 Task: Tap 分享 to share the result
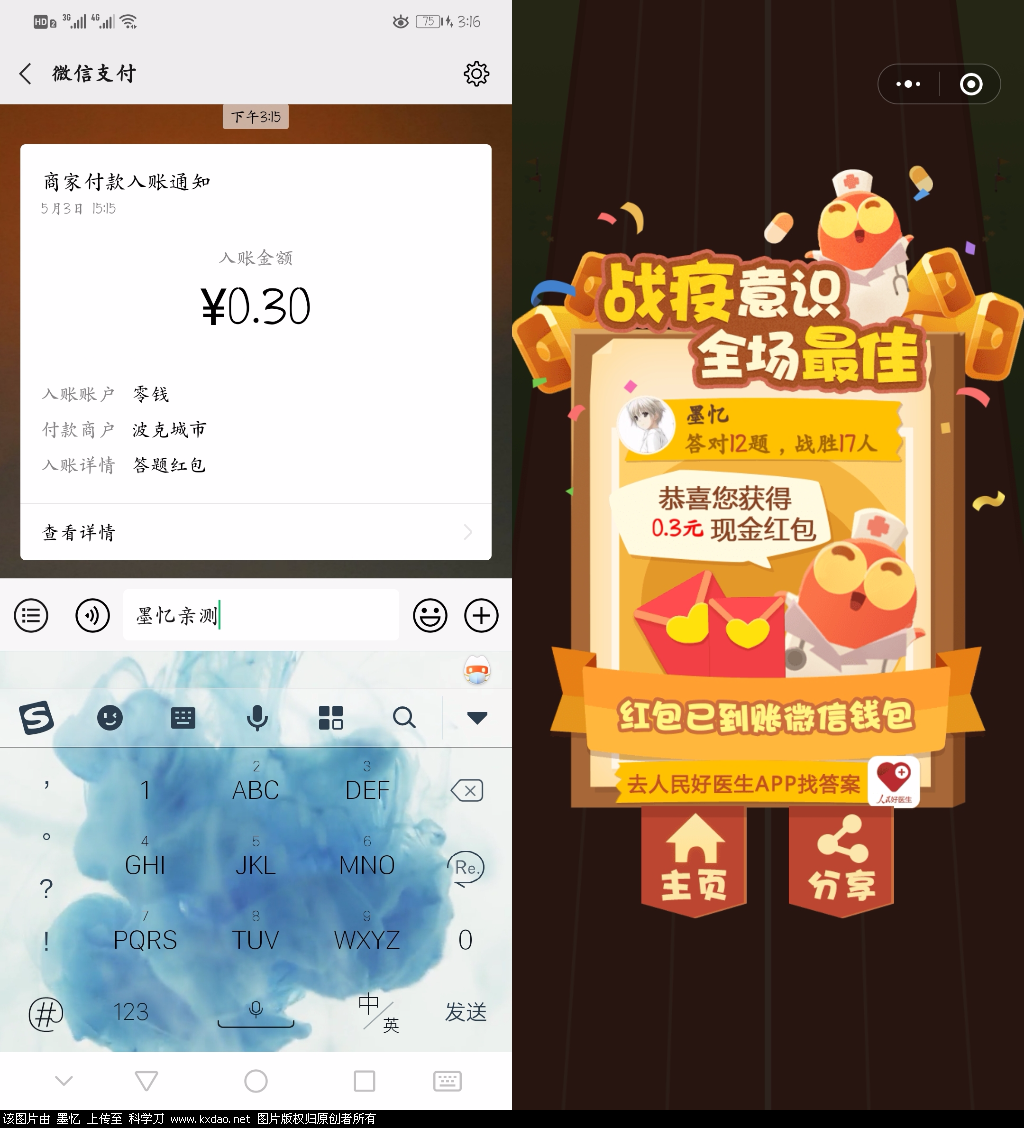point(841,860)
